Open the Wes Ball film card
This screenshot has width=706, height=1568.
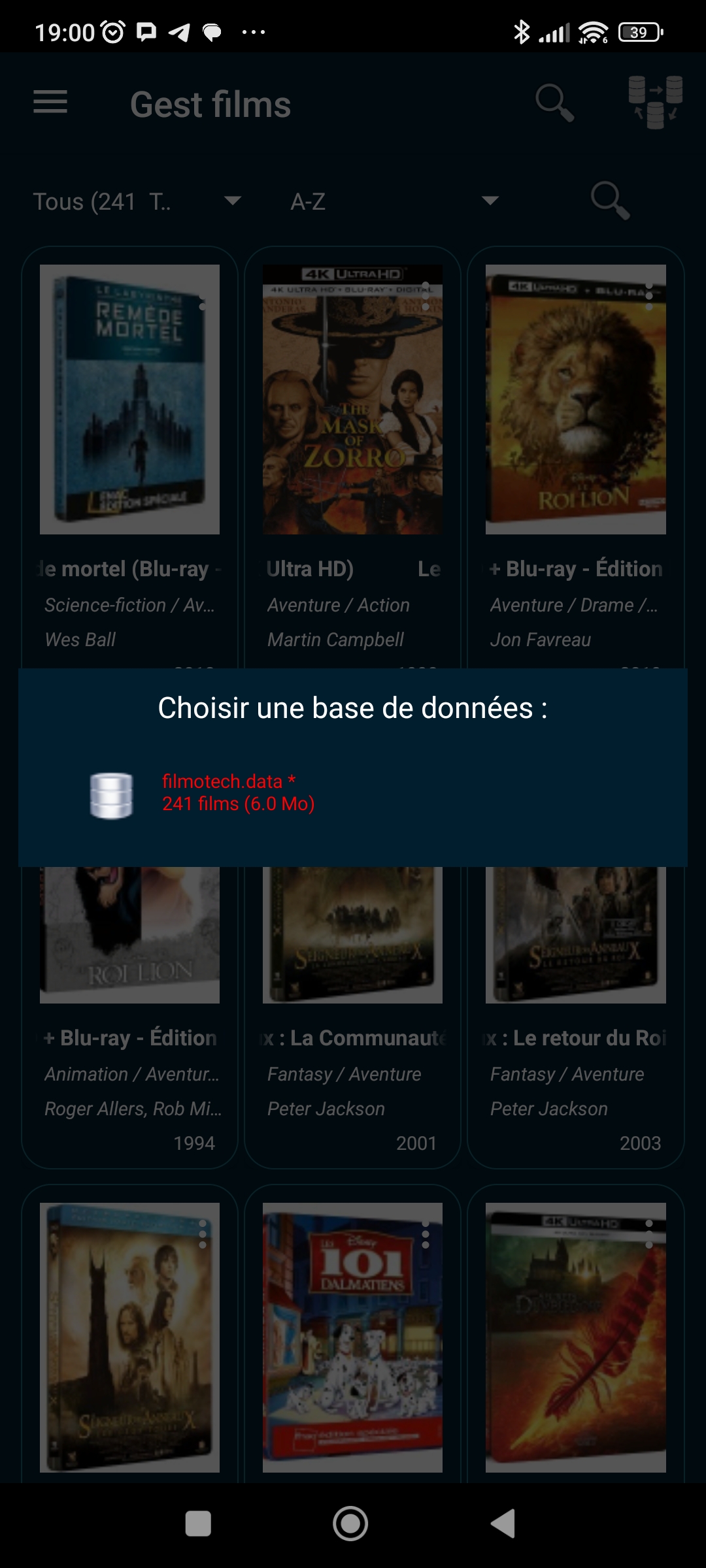tap(129, 457)
